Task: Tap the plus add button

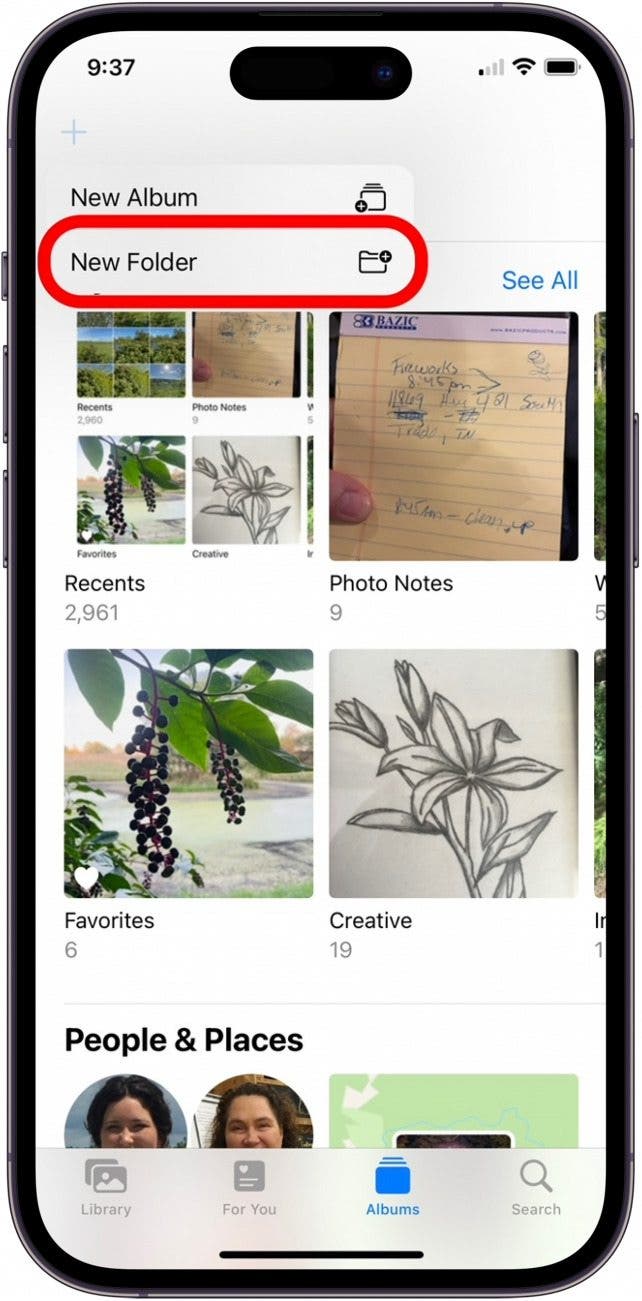Action: [74, 132]
